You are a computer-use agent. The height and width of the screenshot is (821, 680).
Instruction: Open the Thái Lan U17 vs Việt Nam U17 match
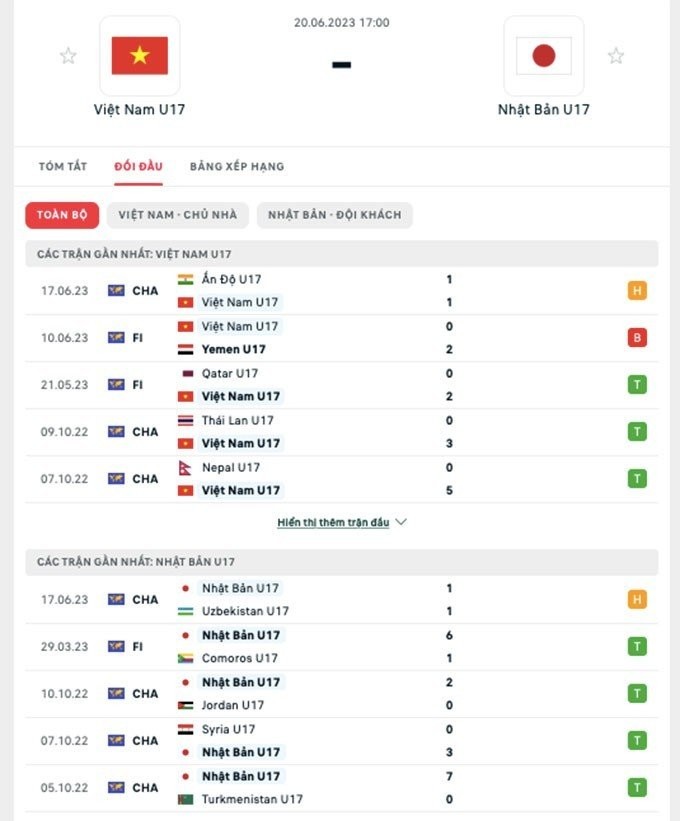[x=340, y=432]
